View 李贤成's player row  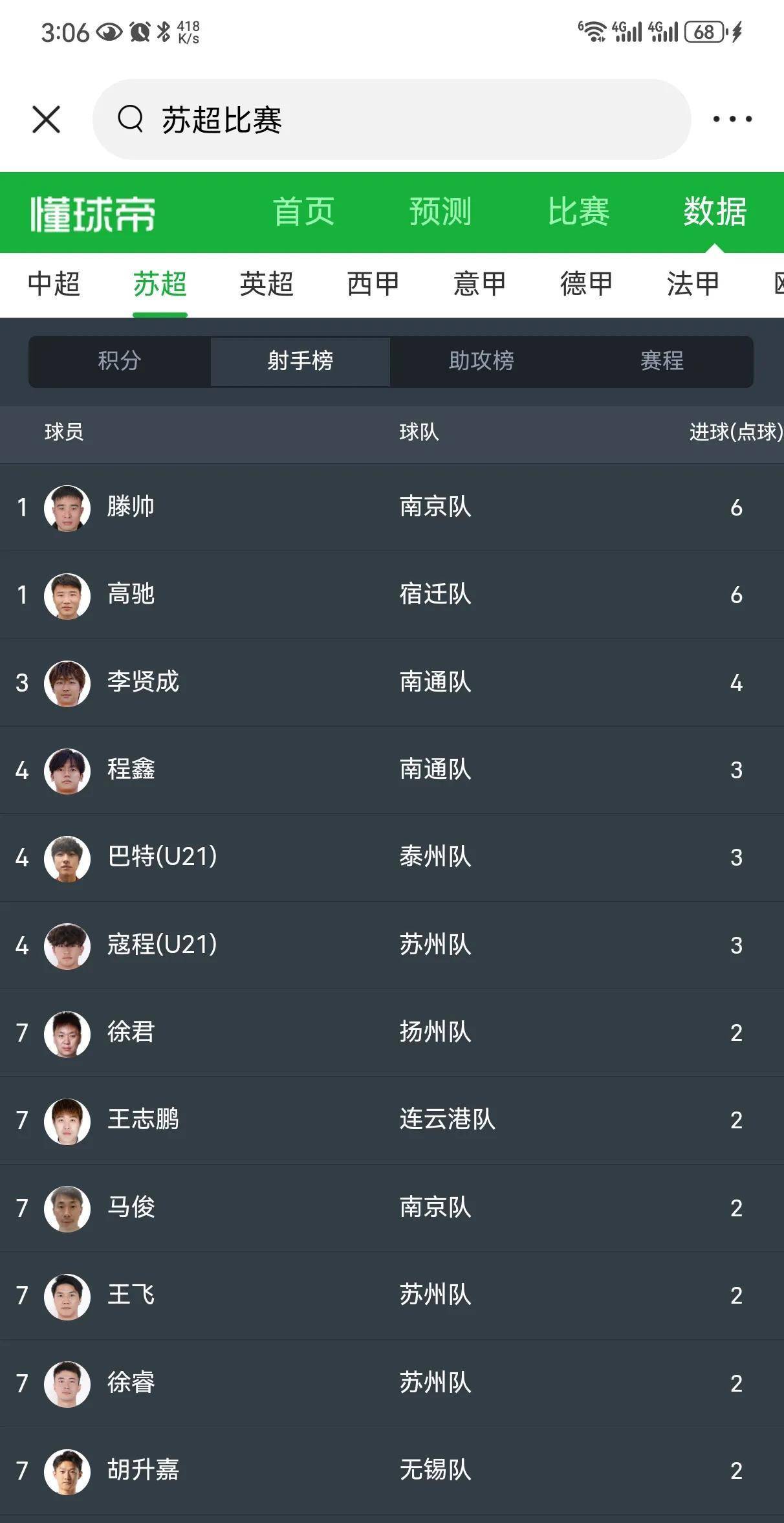coord(392,683)
